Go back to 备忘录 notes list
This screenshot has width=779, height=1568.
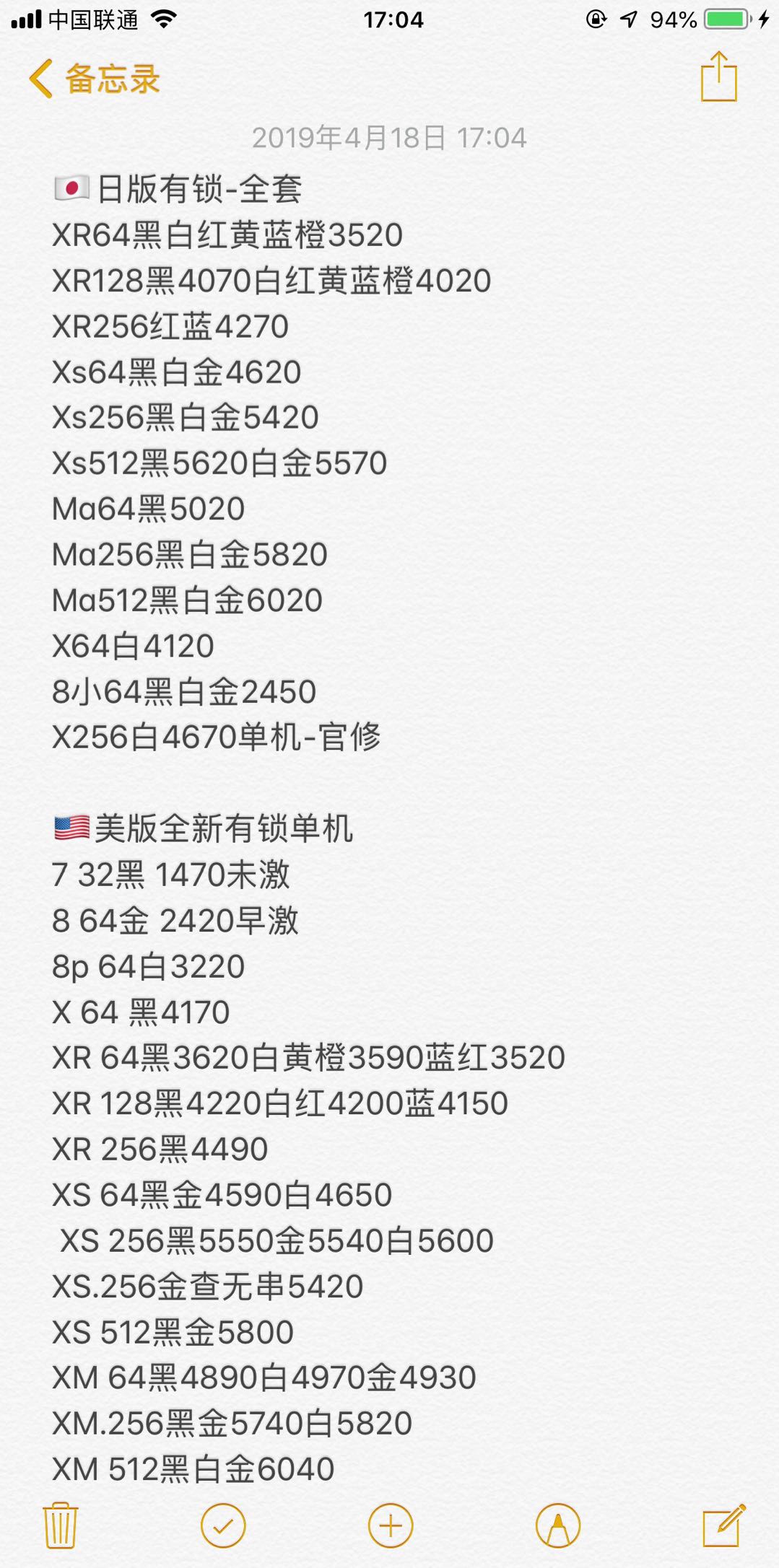tap(94, 78)
